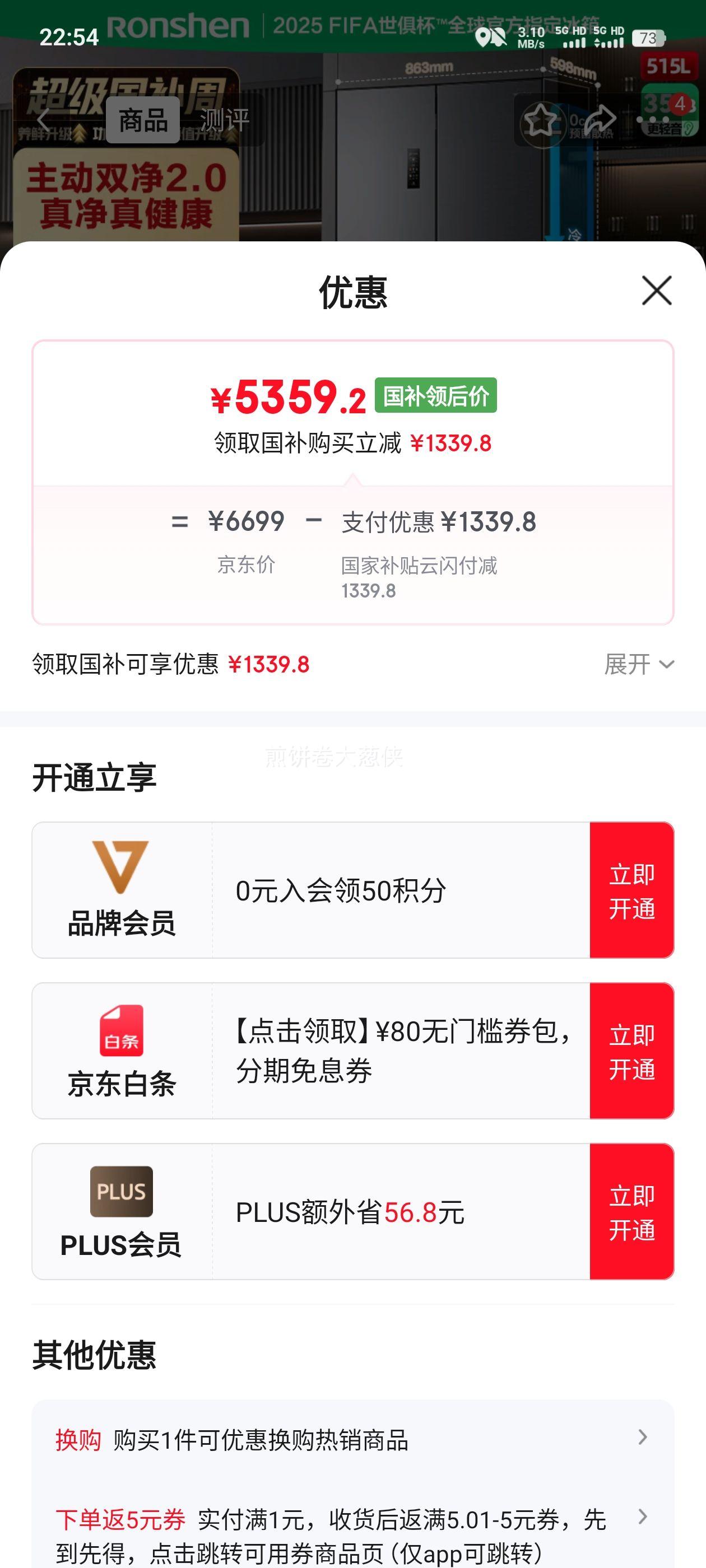Close the 优惠 discount sheet
This screenshot has width=706, height=1568.
[x=656, y=290]
